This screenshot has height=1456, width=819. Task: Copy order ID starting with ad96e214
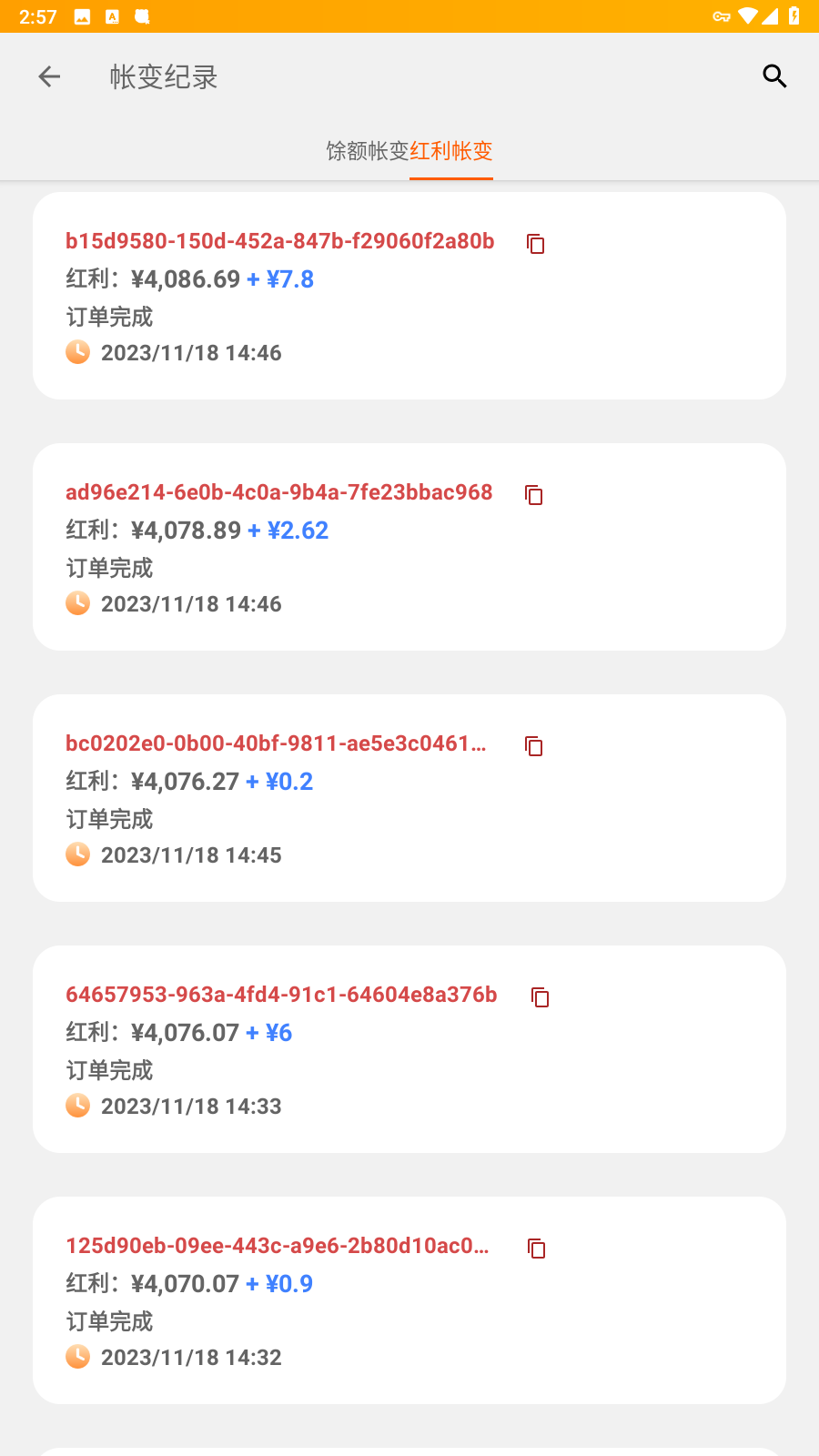[534, 495]
